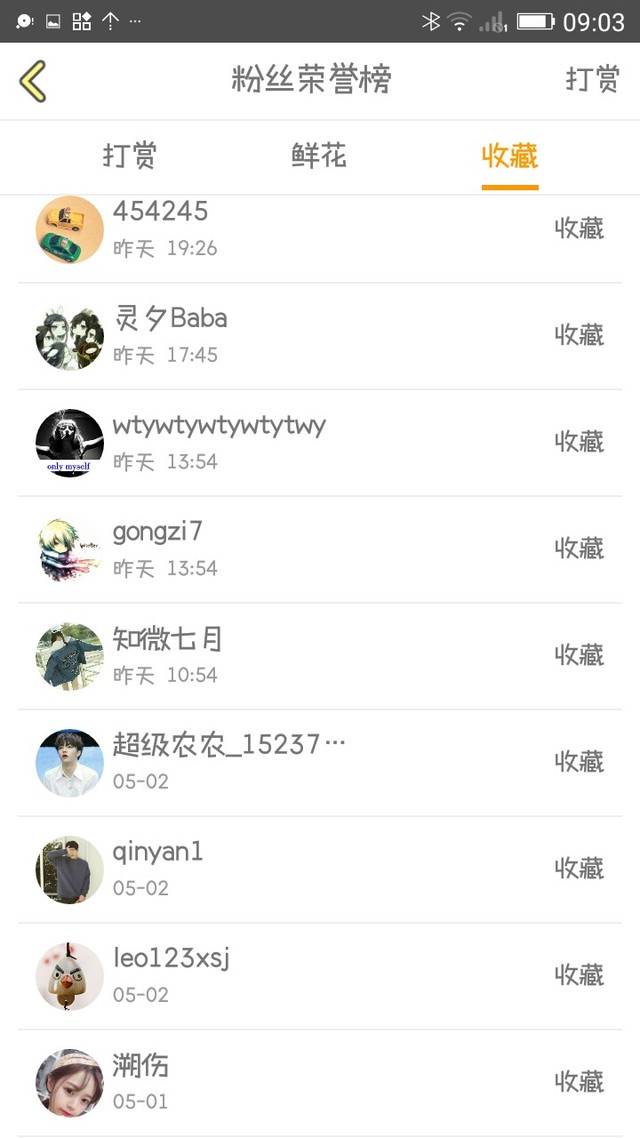View the gongzi7 row
Image resolution: width=640 pixels, height=1138 pixels.
[x=320, y=550]
